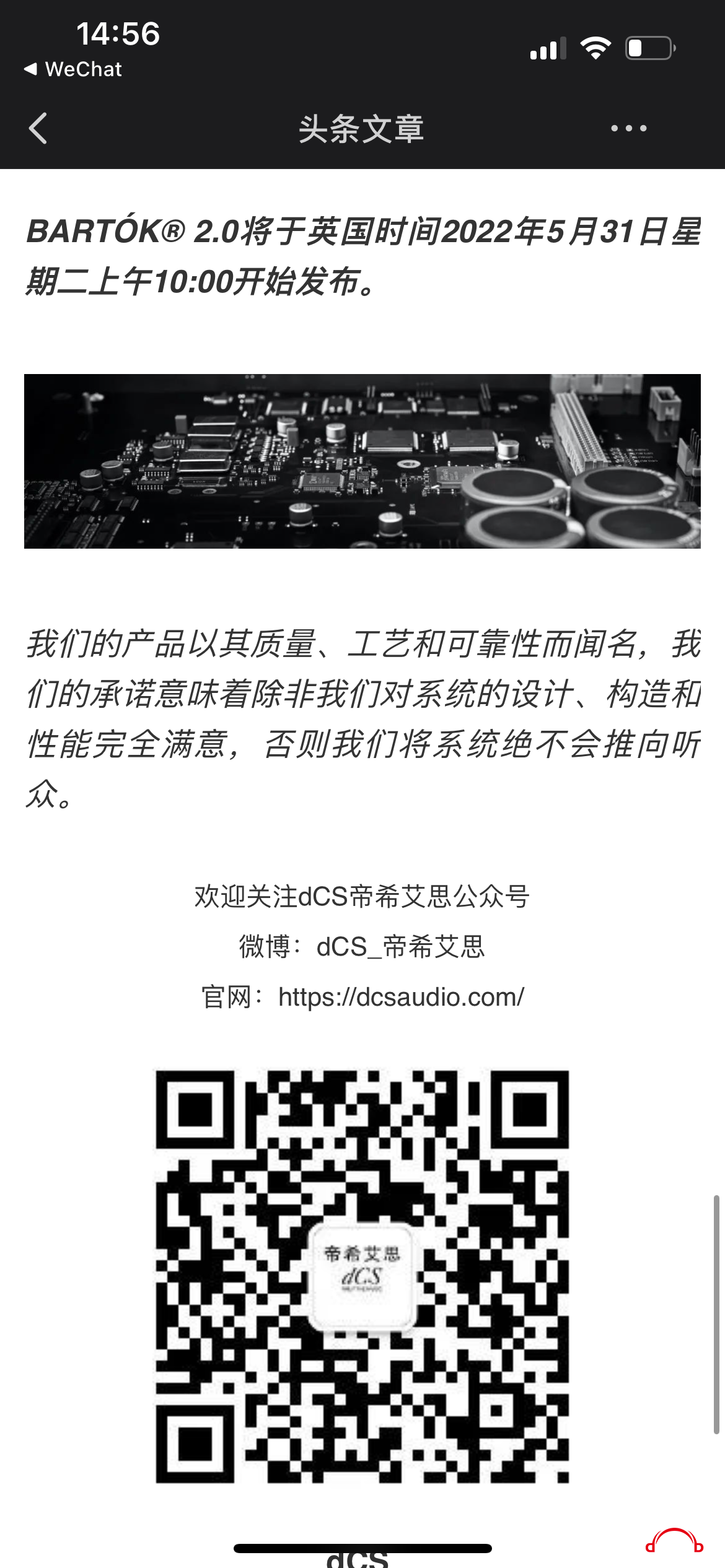This screenshot has width=725, height=1568.
Task: Go back from the 头条文章 page
Action: pyautogui.click(x=38, y=128)
